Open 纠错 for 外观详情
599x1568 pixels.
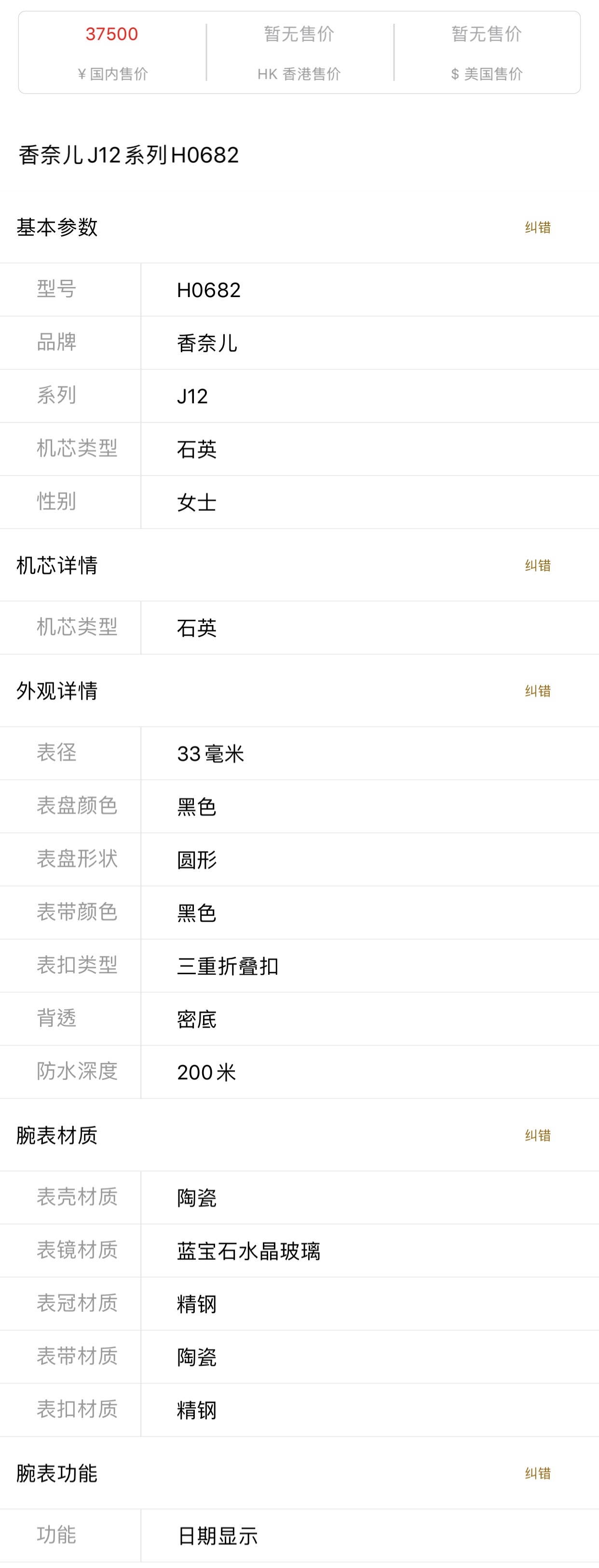(x=538, y=690)
